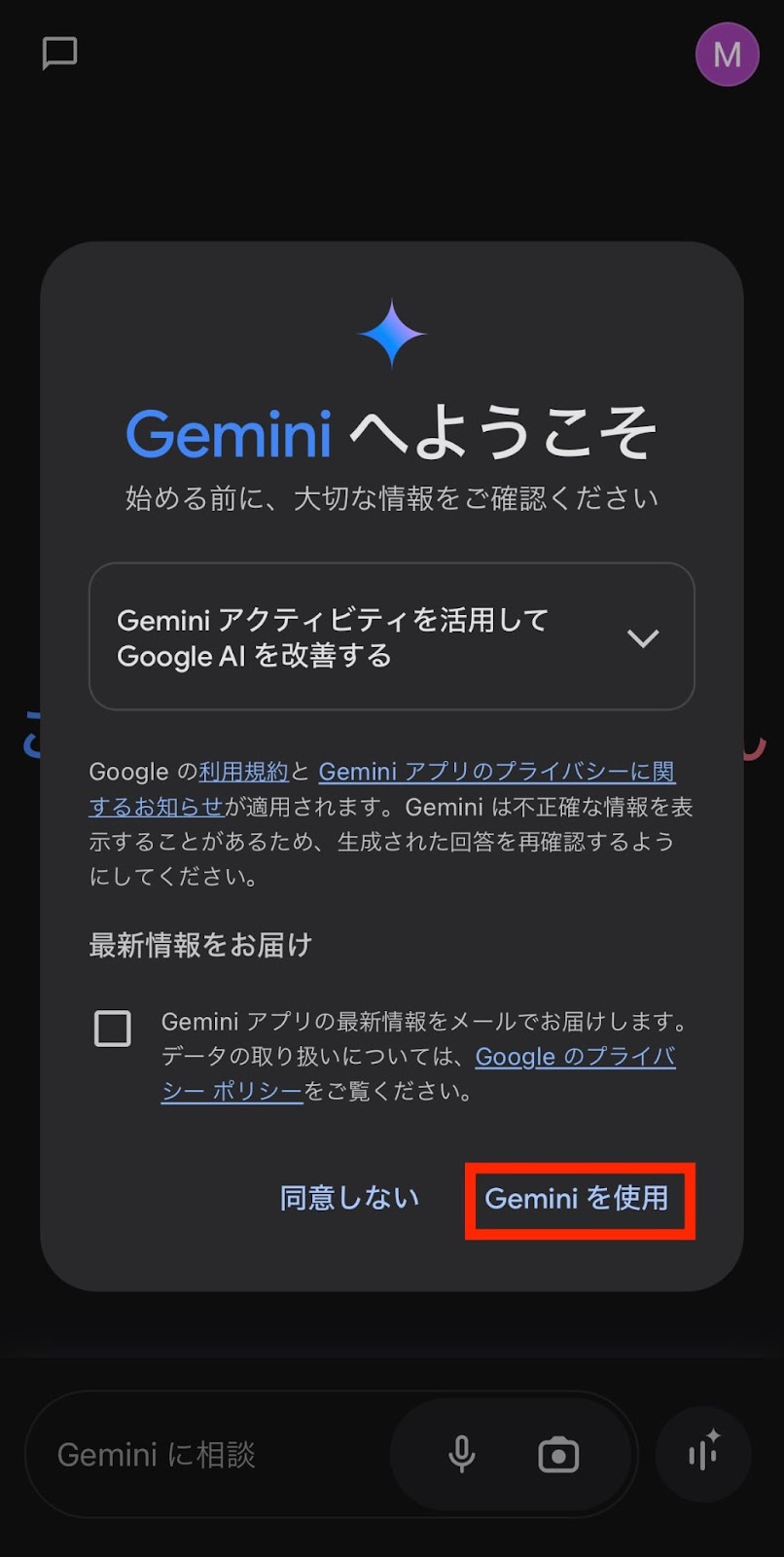
Task: Start Gemini Live with the sparkle waveform icon
Action: point(703,1454)
